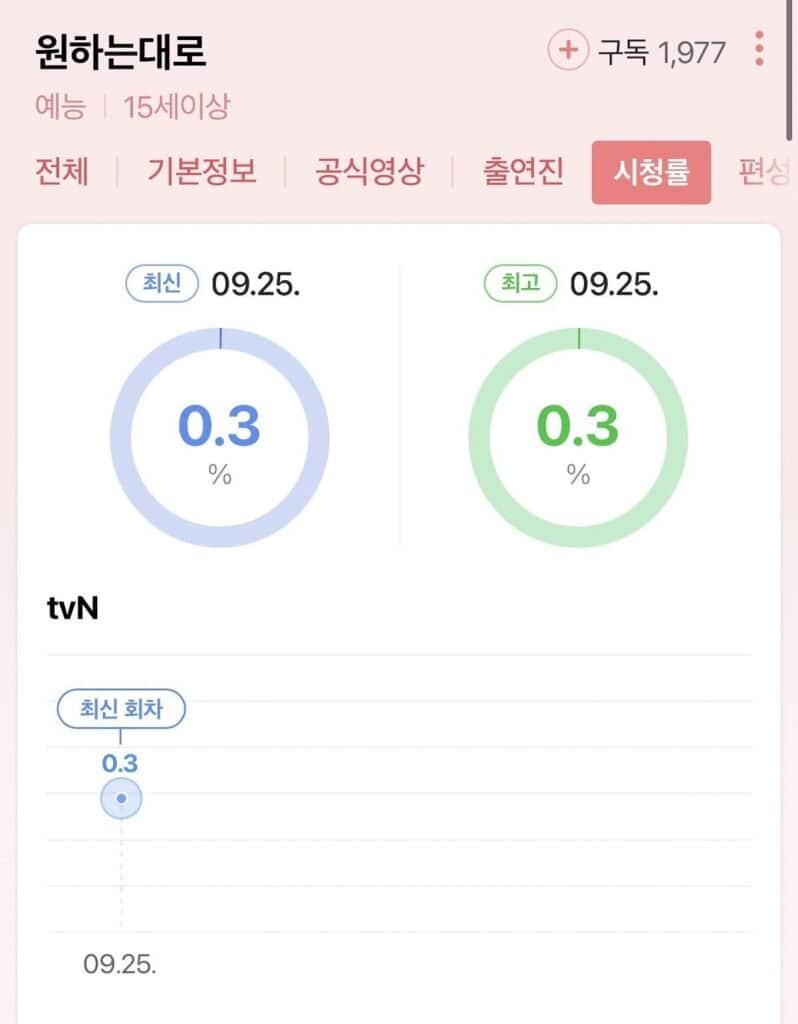Screen dimensions: 798x1024
Task: Tap the 09.25 data point on chart
Action: pos(121,798)
